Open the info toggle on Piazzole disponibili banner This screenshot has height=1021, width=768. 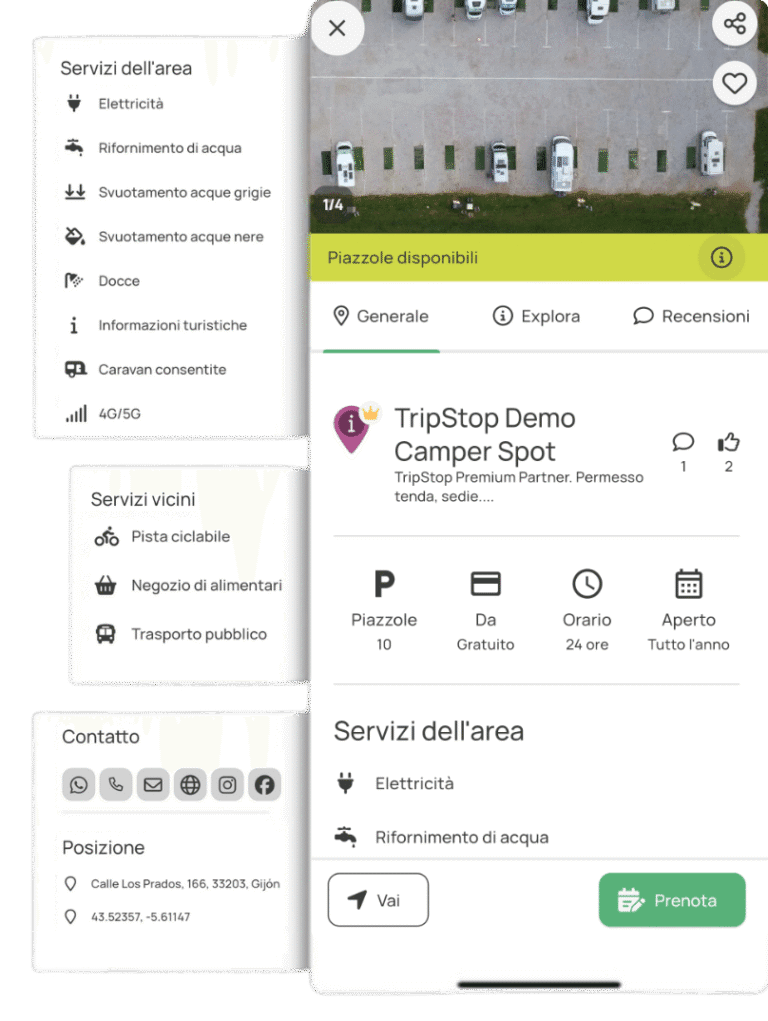click(722, 257)
